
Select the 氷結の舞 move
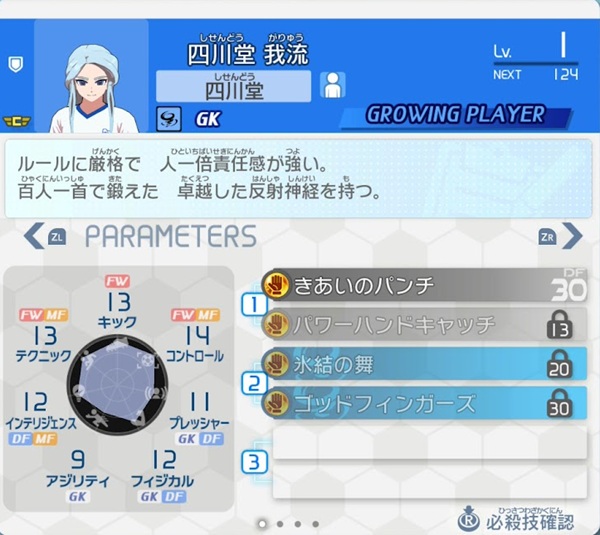tap(420, 364)
